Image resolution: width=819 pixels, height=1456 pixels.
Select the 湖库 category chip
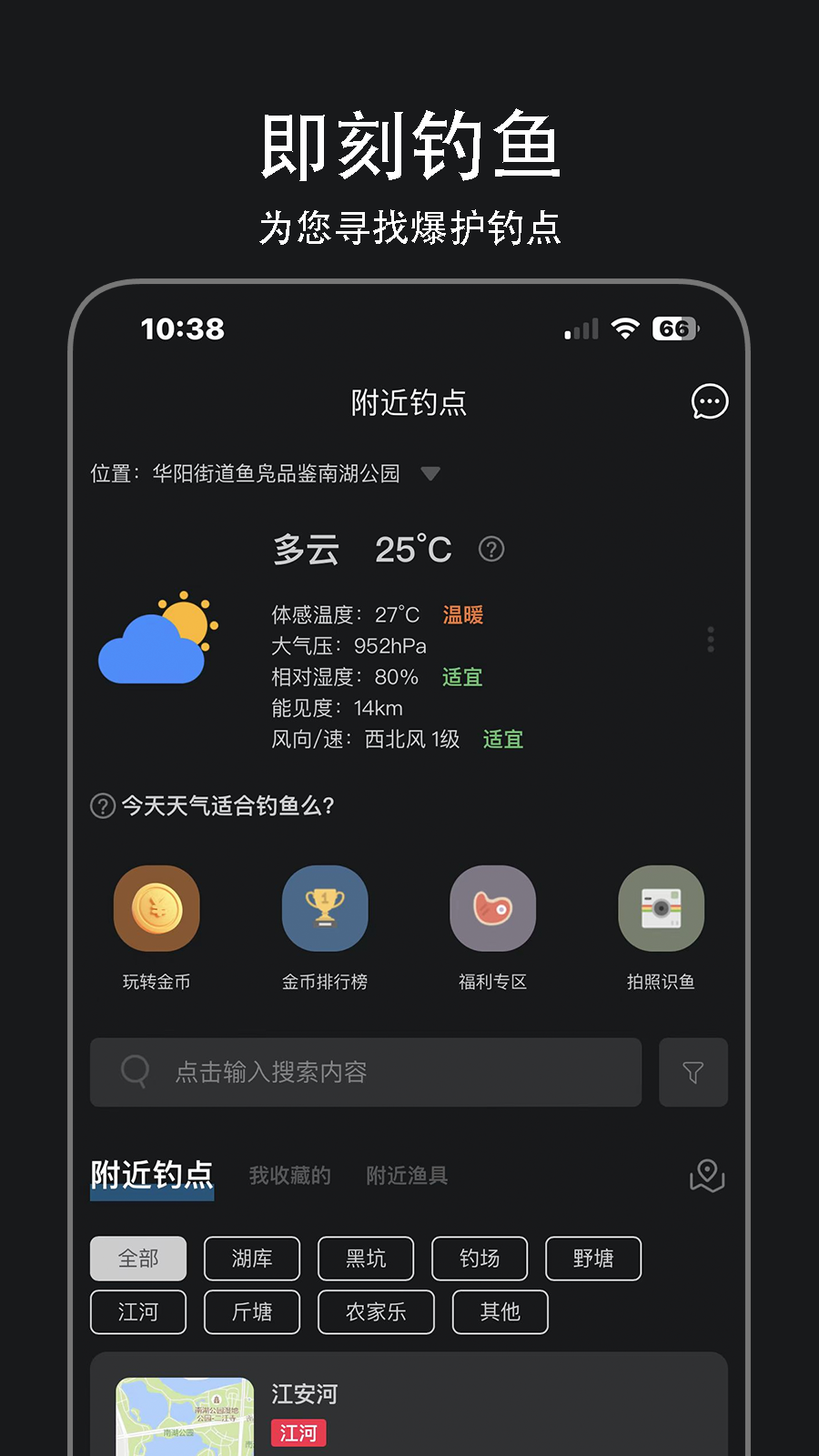(252, 1259)
